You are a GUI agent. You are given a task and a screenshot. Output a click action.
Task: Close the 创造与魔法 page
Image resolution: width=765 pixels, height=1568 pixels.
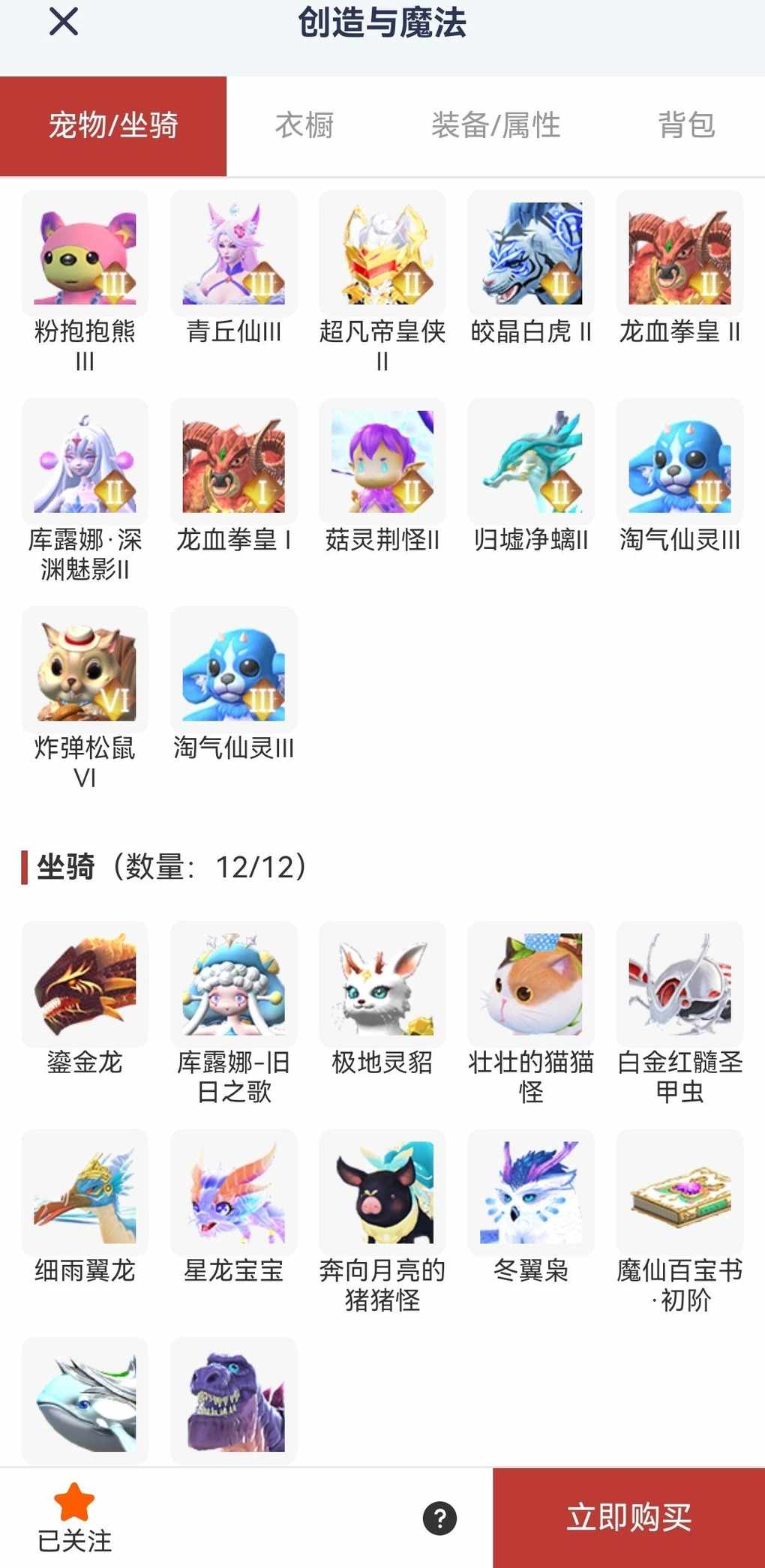[x=64, y=22]
